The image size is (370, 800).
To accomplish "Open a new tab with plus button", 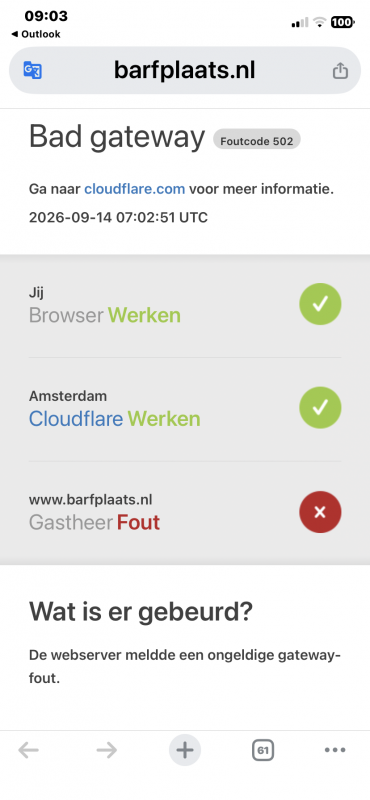I will tap(185, 750).
